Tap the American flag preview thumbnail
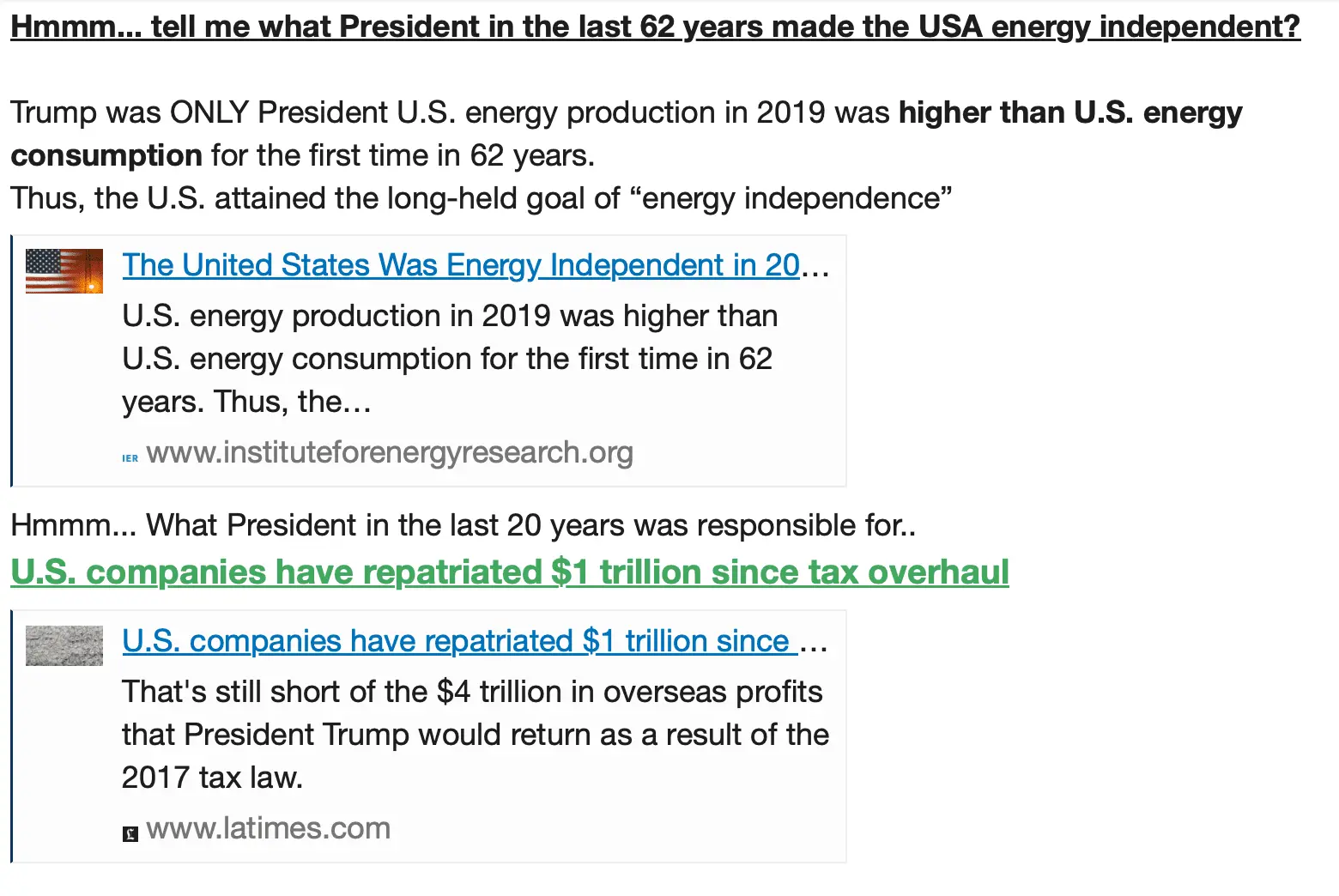The image size is (1339, 896). [64, 271]
